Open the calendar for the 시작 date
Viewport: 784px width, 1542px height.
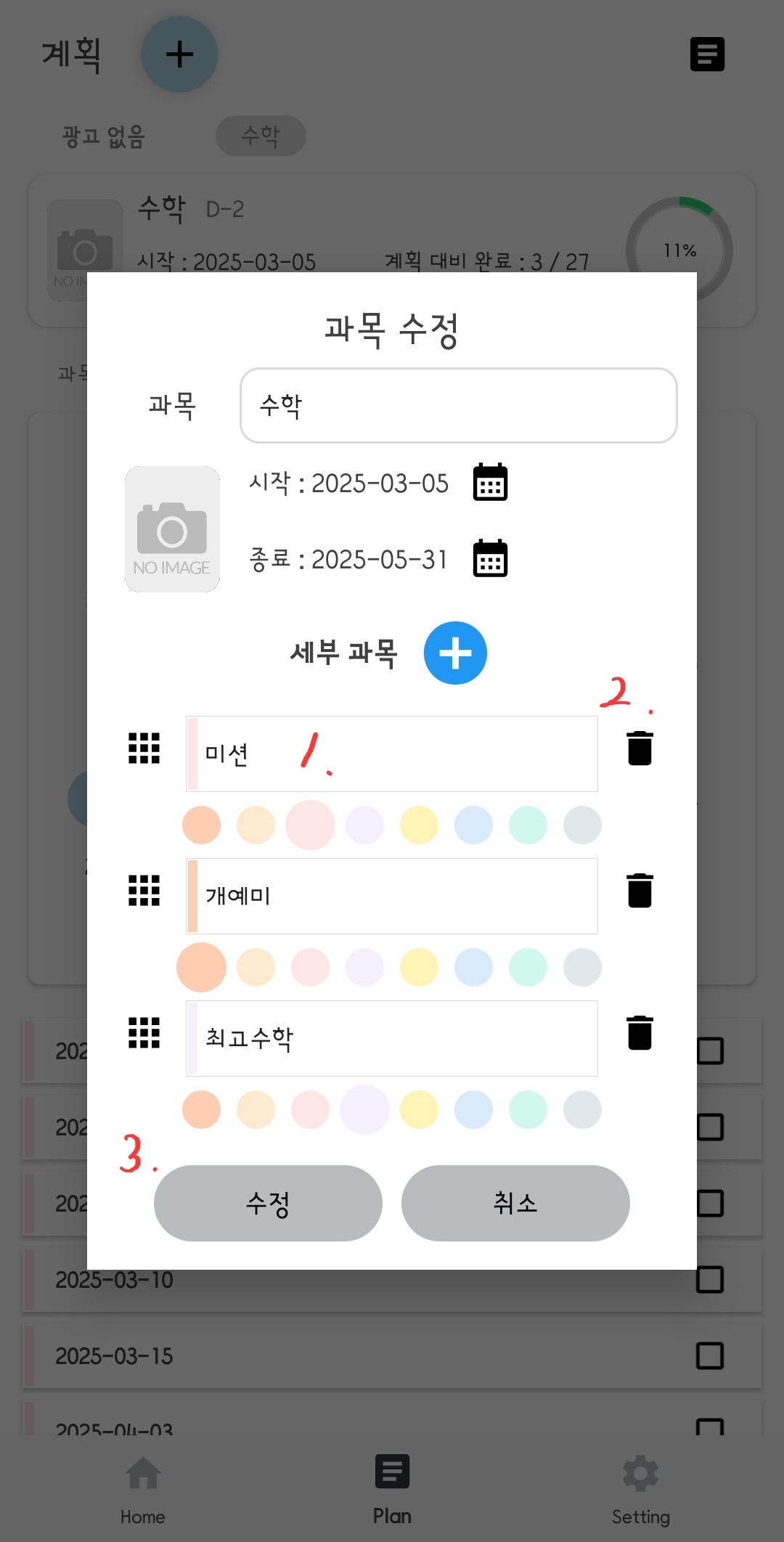tap(490, 482)
